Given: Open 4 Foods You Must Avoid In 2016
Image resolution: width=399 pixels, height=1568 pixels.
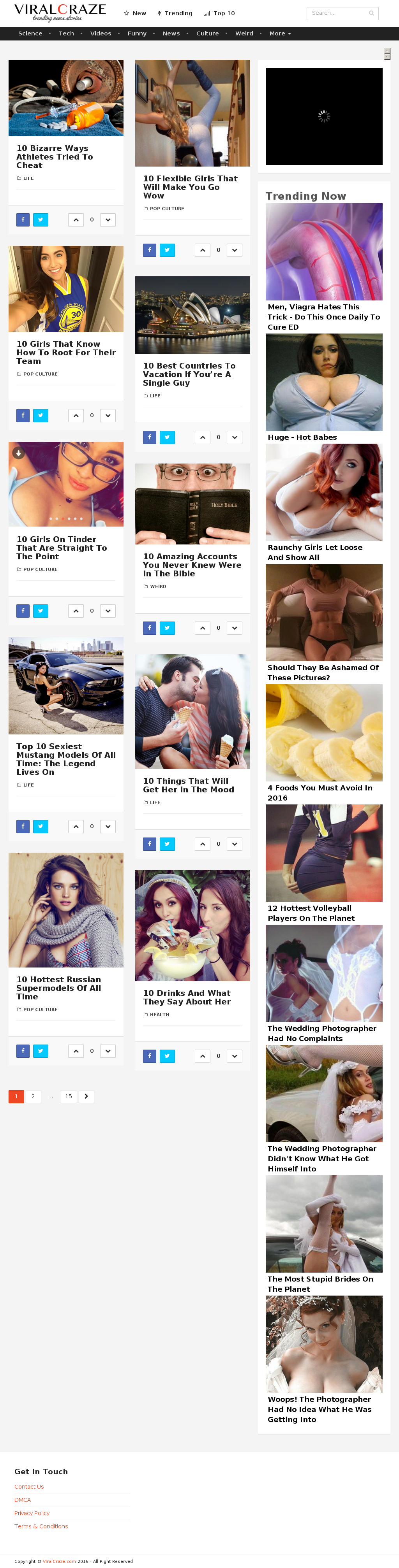Looking at the screenshot, I should 320,792.
